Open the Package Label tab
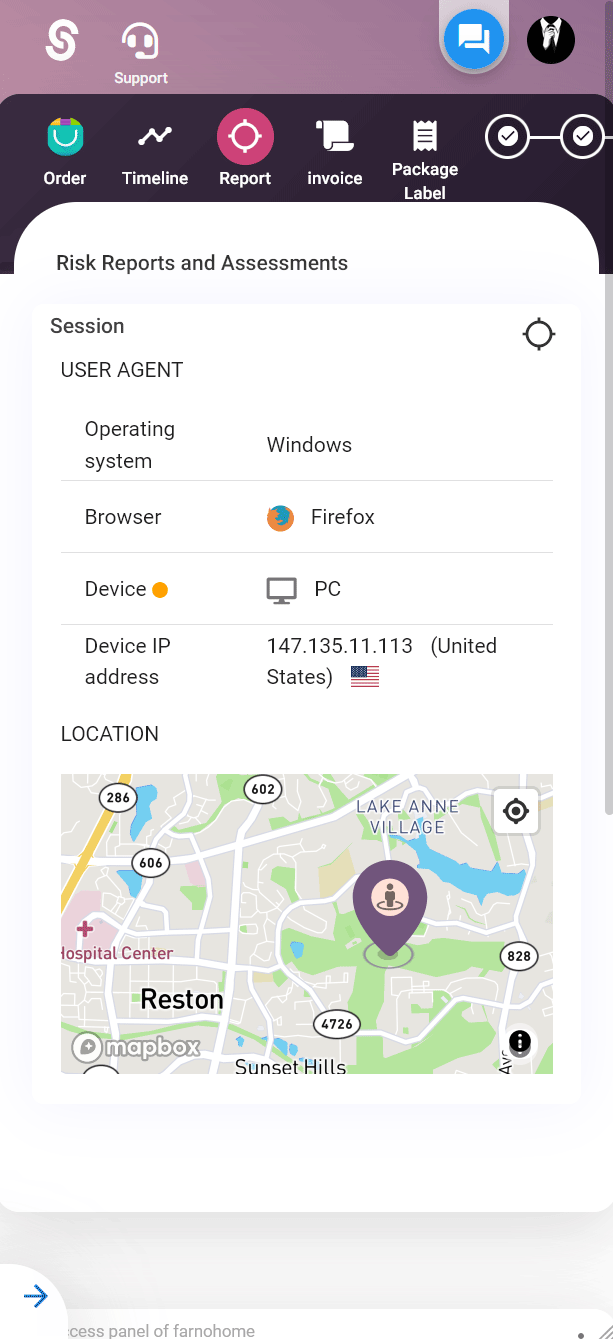This screenshot has height=1339, width=613. 425,159
